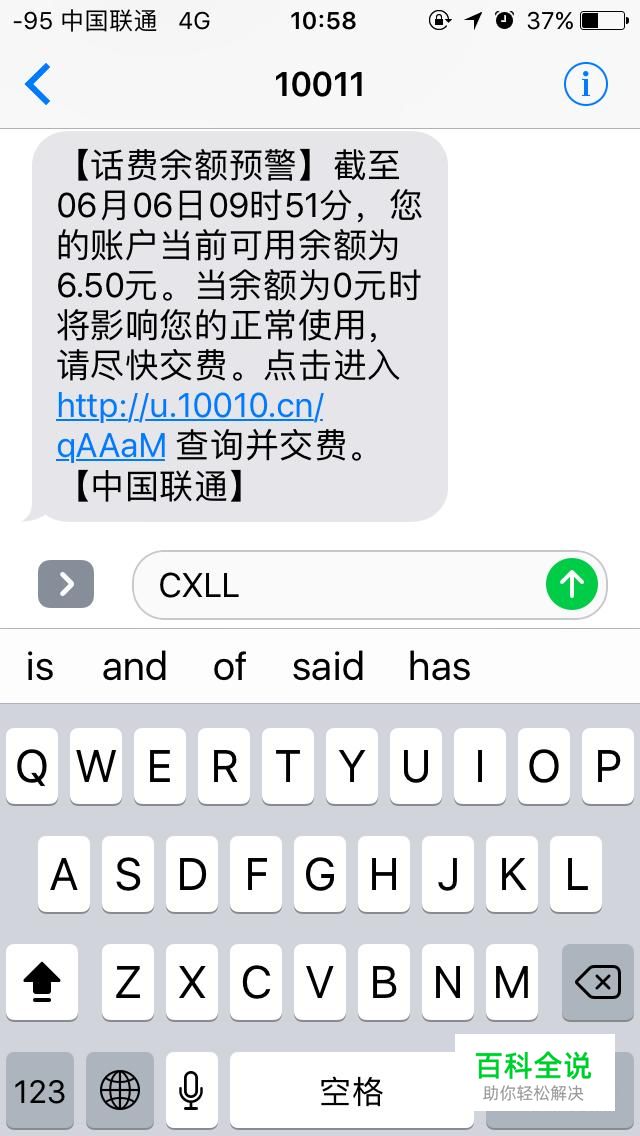Screen dimensions: 640x1136
Task: Choose the suggestion "has"
Action: [439, 667]
